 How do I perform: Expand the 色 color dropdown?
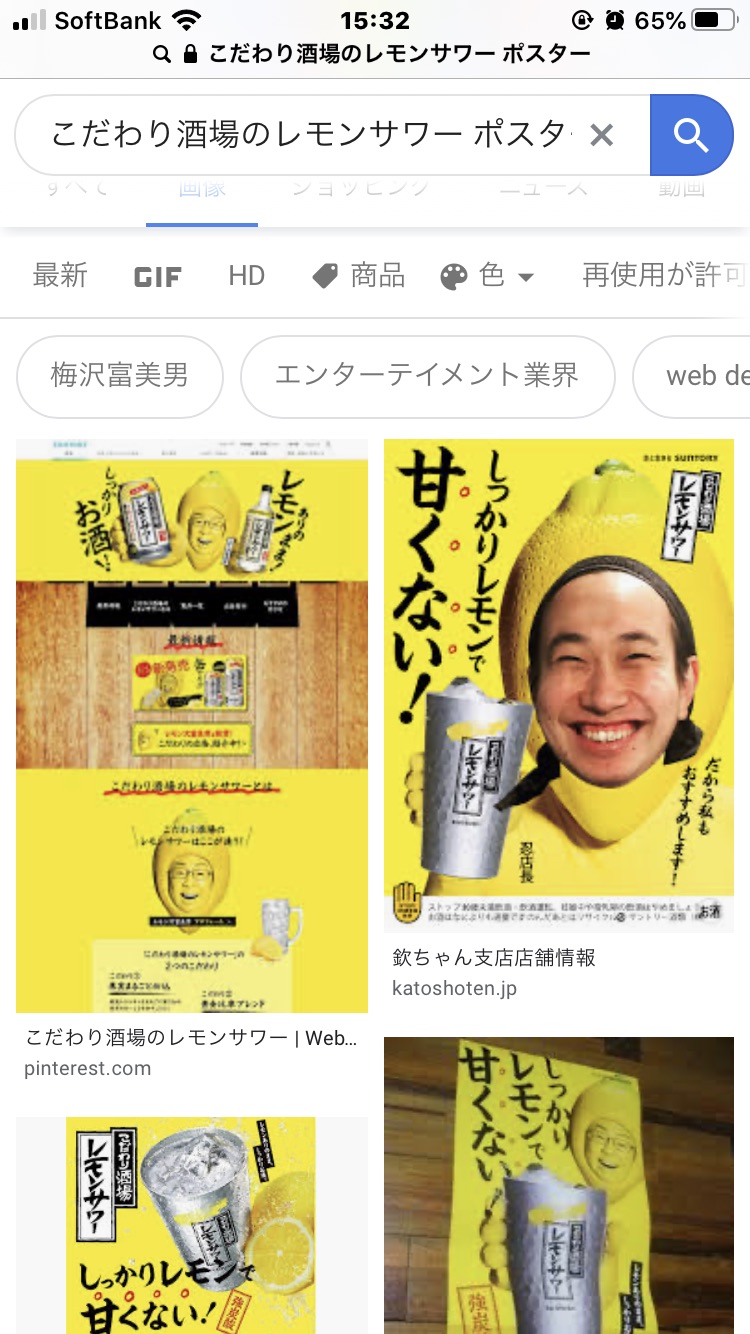tap(488, 275)
